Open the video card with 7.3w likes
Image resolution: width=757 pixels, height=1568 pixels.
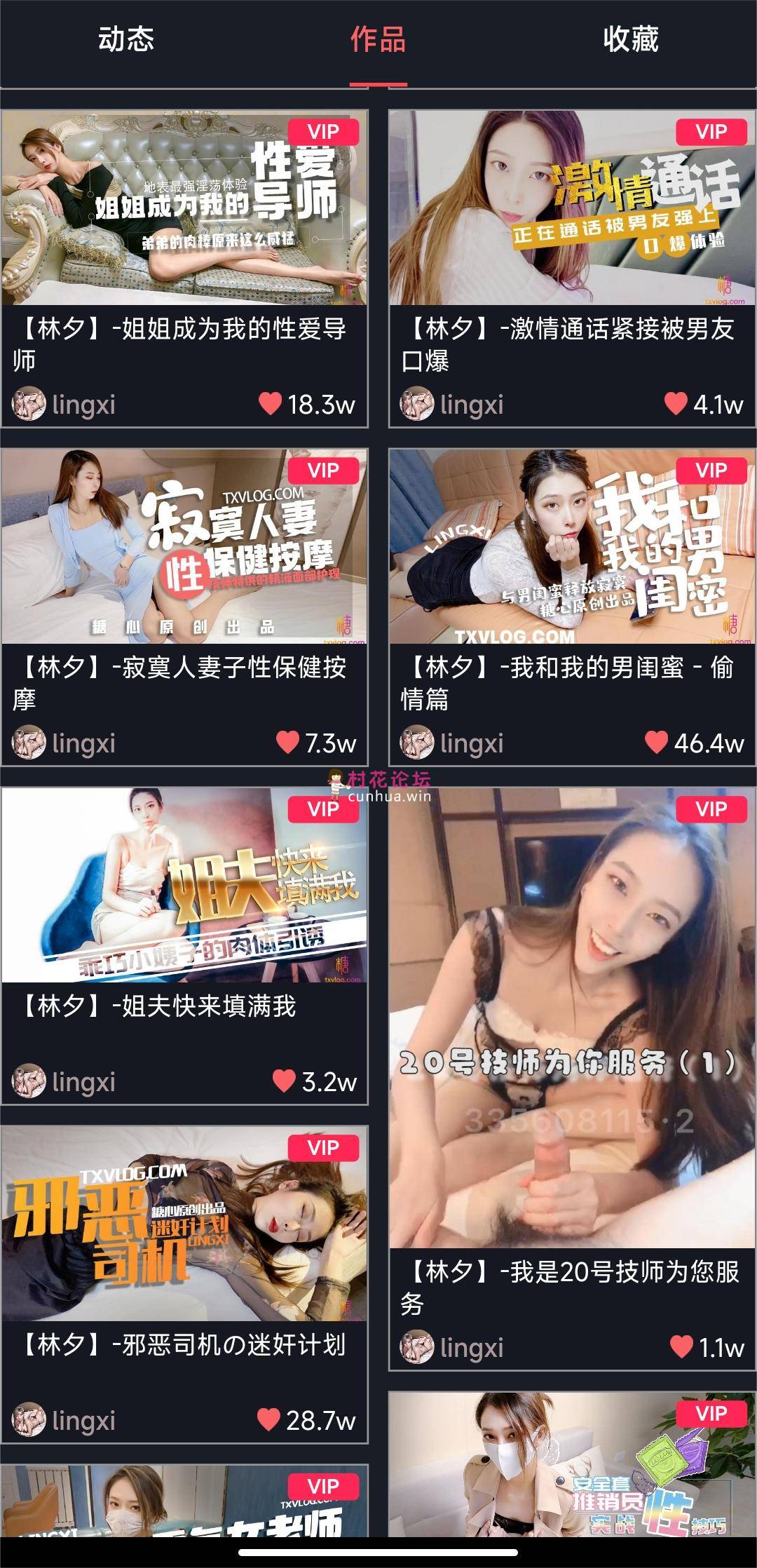(184, 546)
